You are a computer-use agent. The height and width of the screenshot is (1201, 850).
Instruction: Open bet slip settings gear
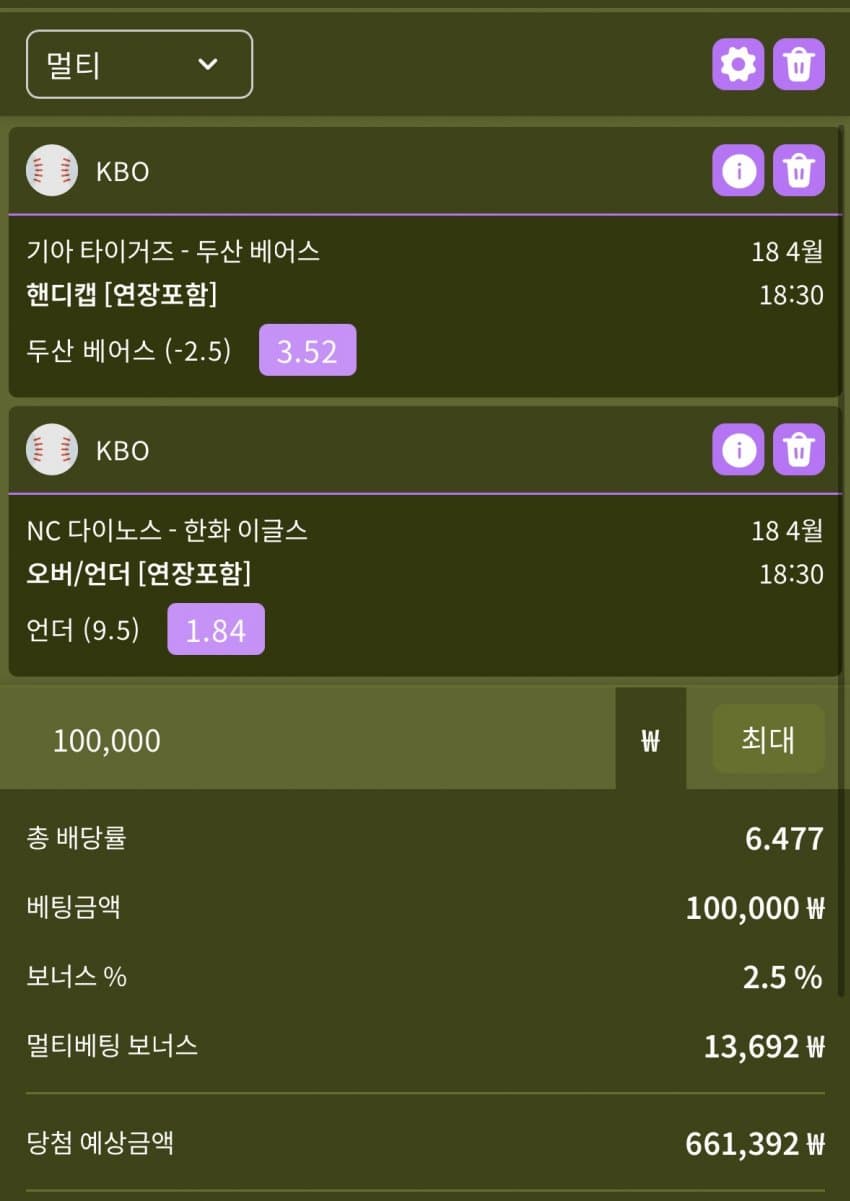738,65
